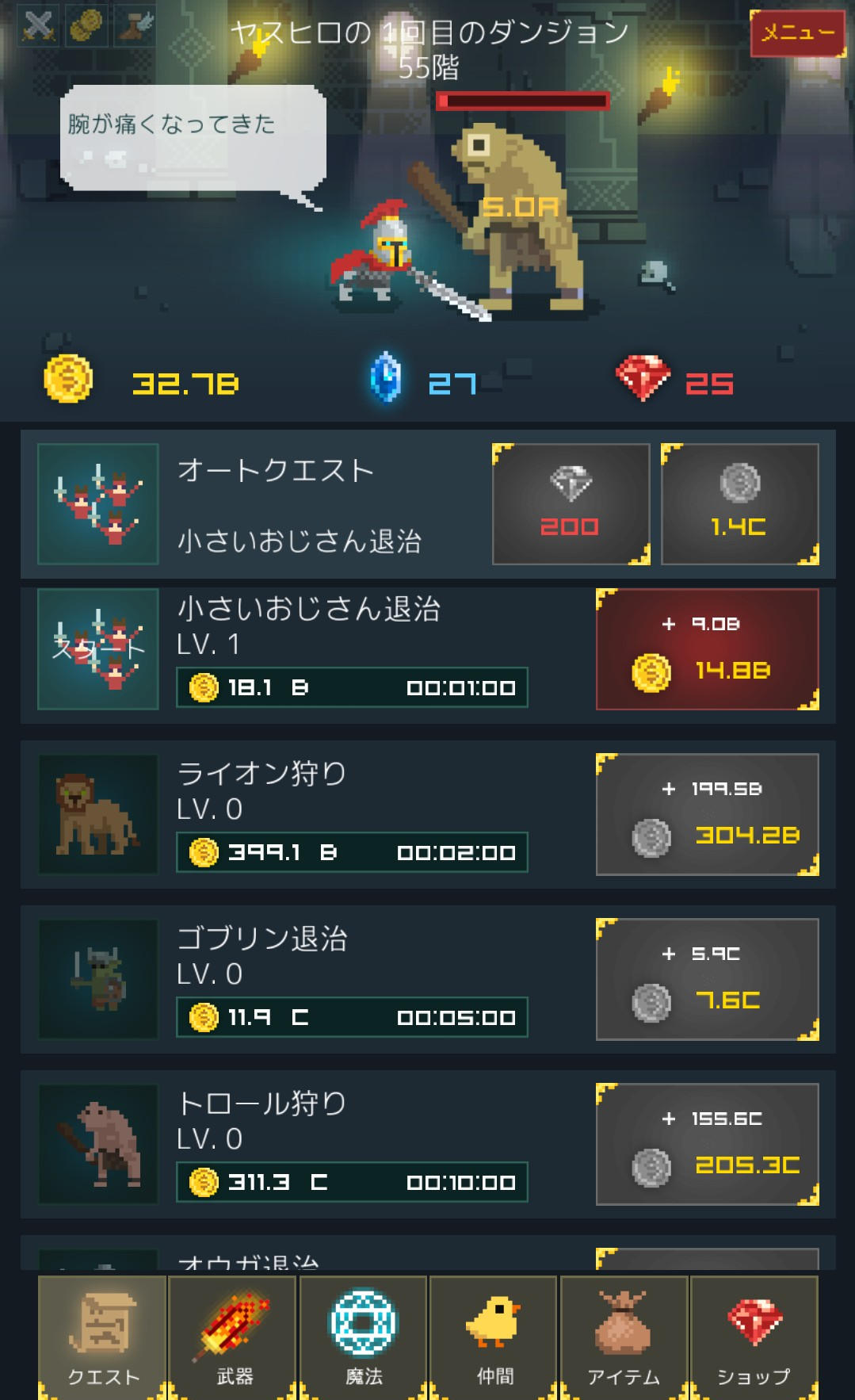The height and width of the screenshot is (1400, 855).
Task: Tap the gold coins icon at top
Action: pyautogui.click(x=86, y=26)
